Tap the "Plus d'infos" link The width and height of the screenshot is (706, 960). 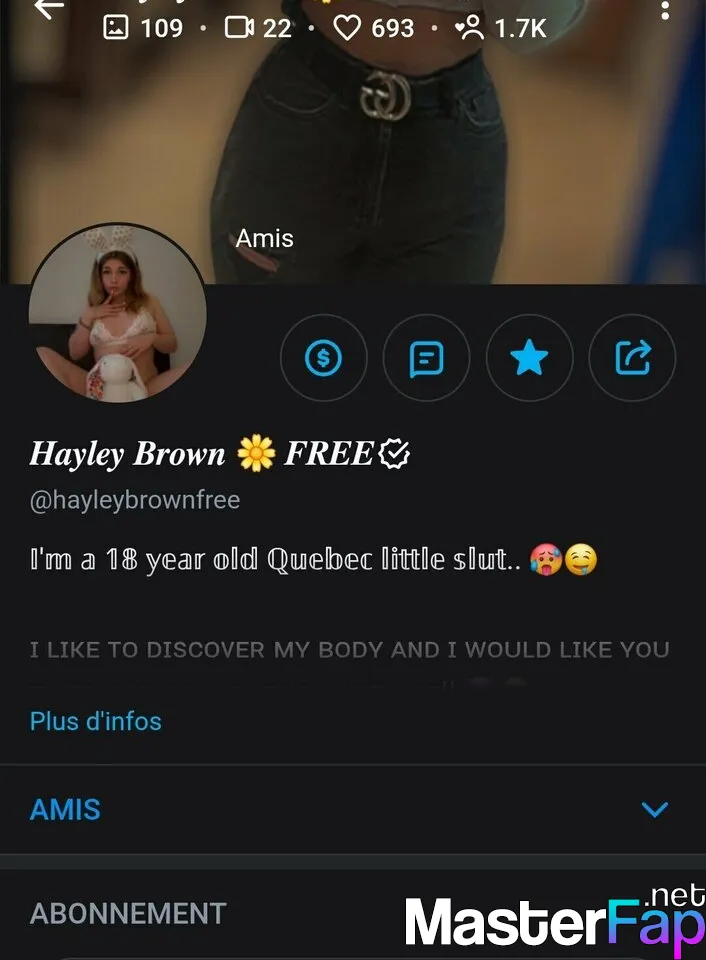point(96,721)
